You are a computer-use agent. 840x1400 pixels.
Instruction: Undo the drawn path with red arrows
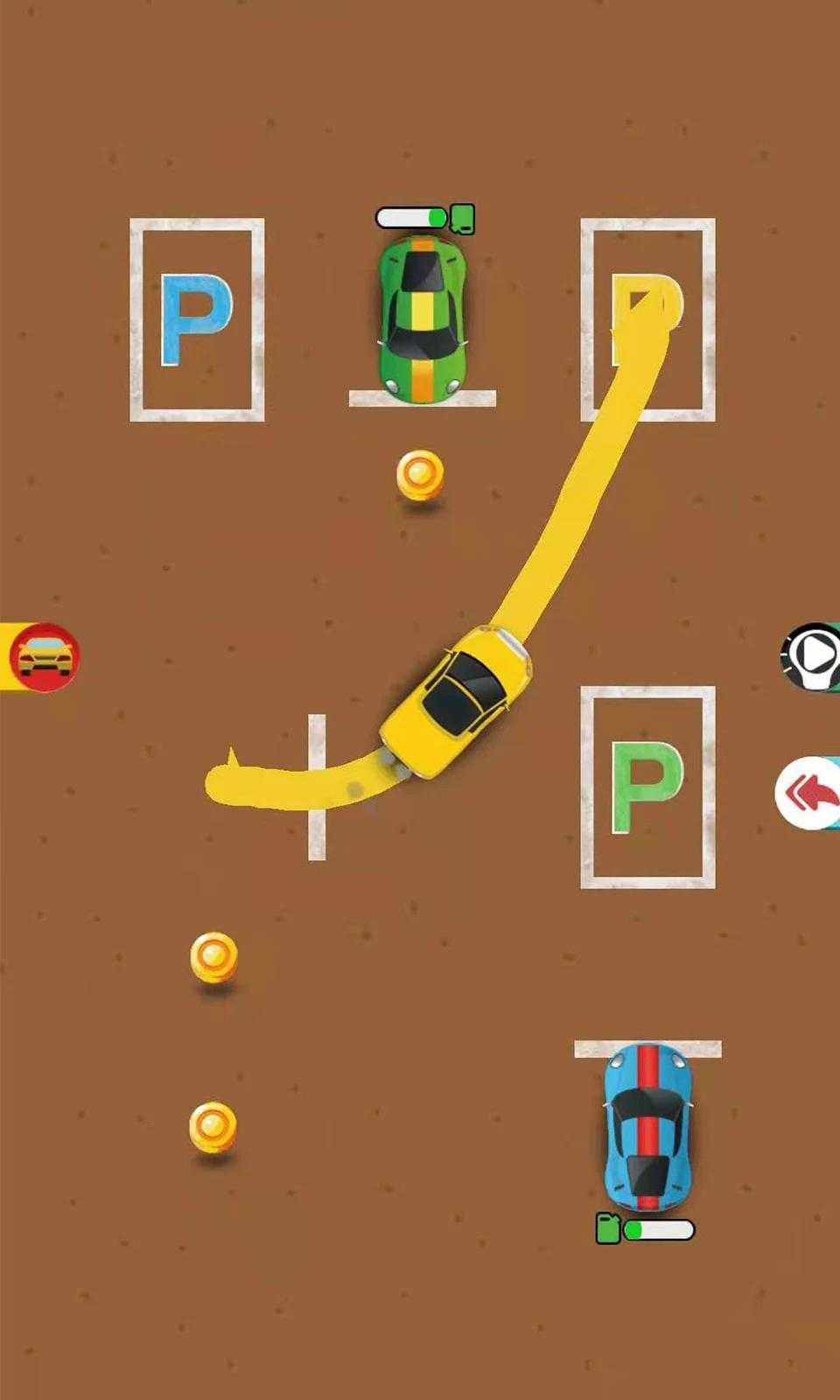point(808,793)
